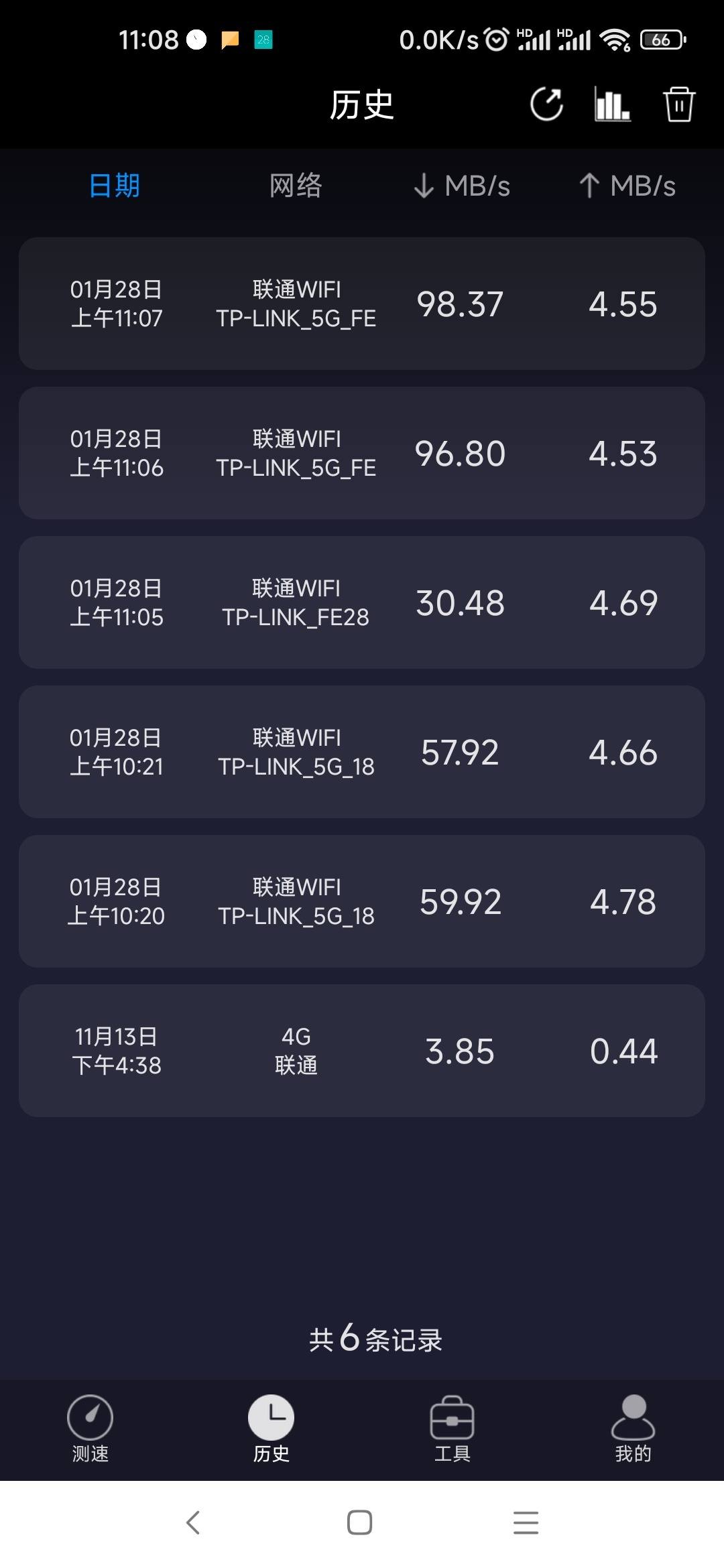The width and height of the screenshot is (724, 1568).
Task: Open the 上午11:06 record with 96.80 download
Action: (362, 453)
